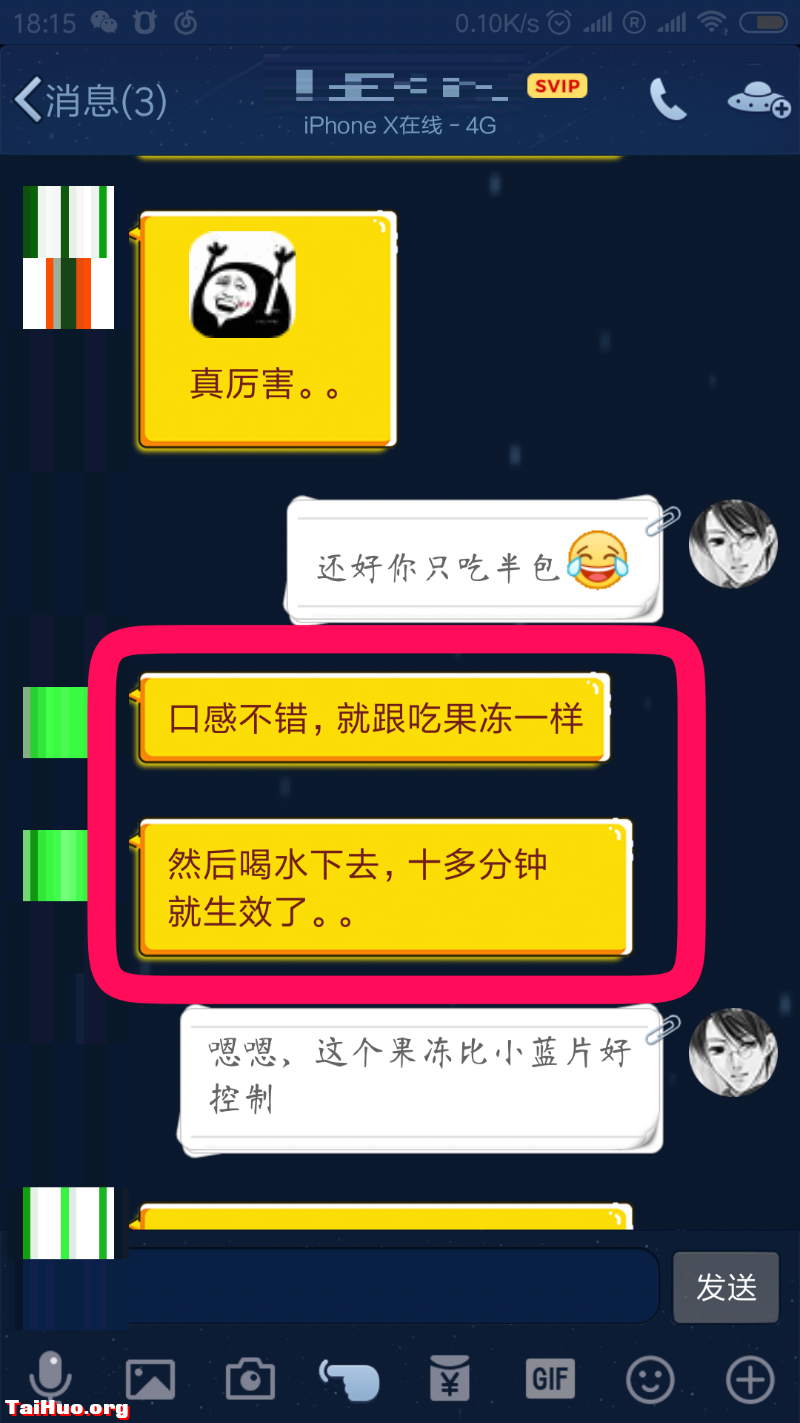Open the red packet option
The height and width of the screenshot is (1423, 800).
click(450, 1380)
